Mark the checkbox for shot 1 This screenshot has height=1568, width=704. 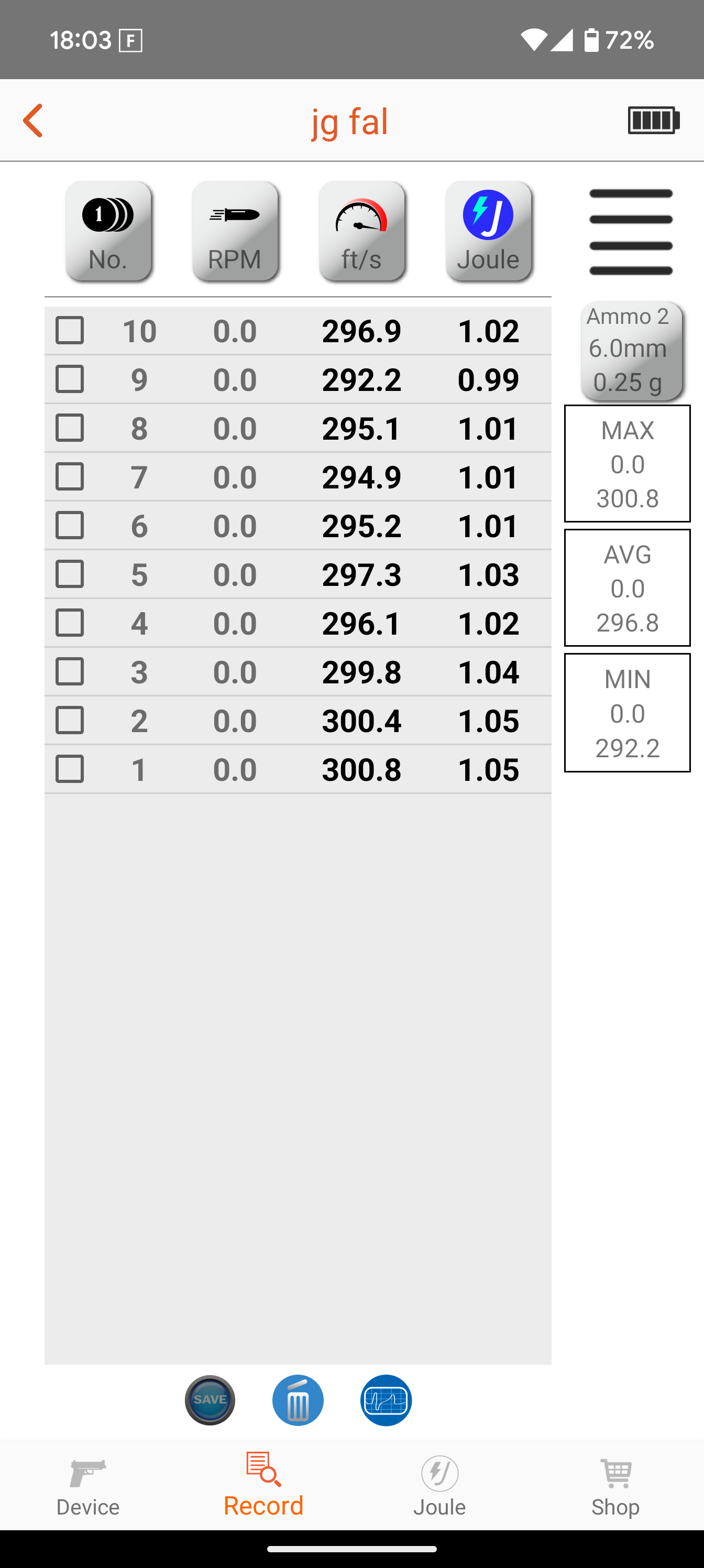(x=70, y=769)
